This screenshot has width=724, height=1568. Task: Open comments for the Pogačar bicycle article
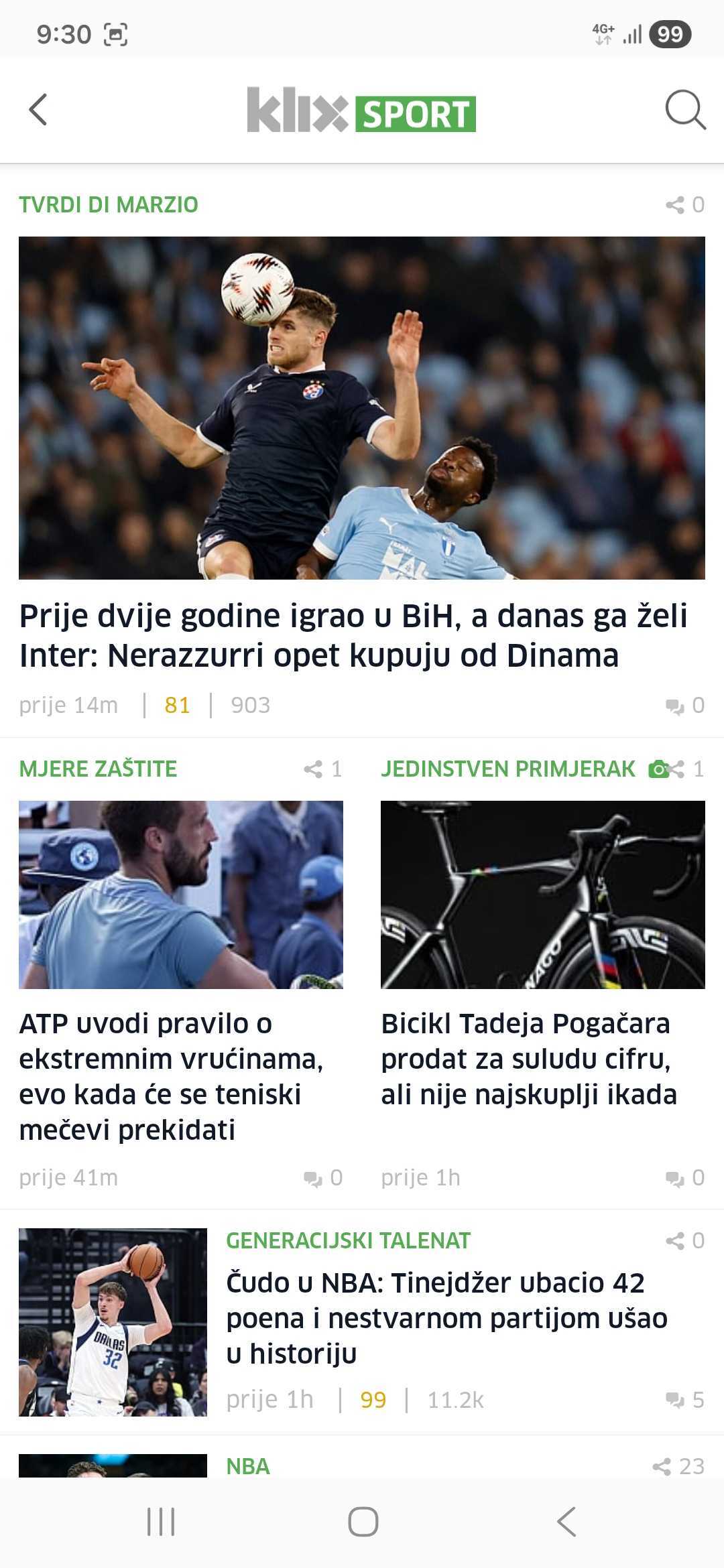click(x=684, y=1177)
